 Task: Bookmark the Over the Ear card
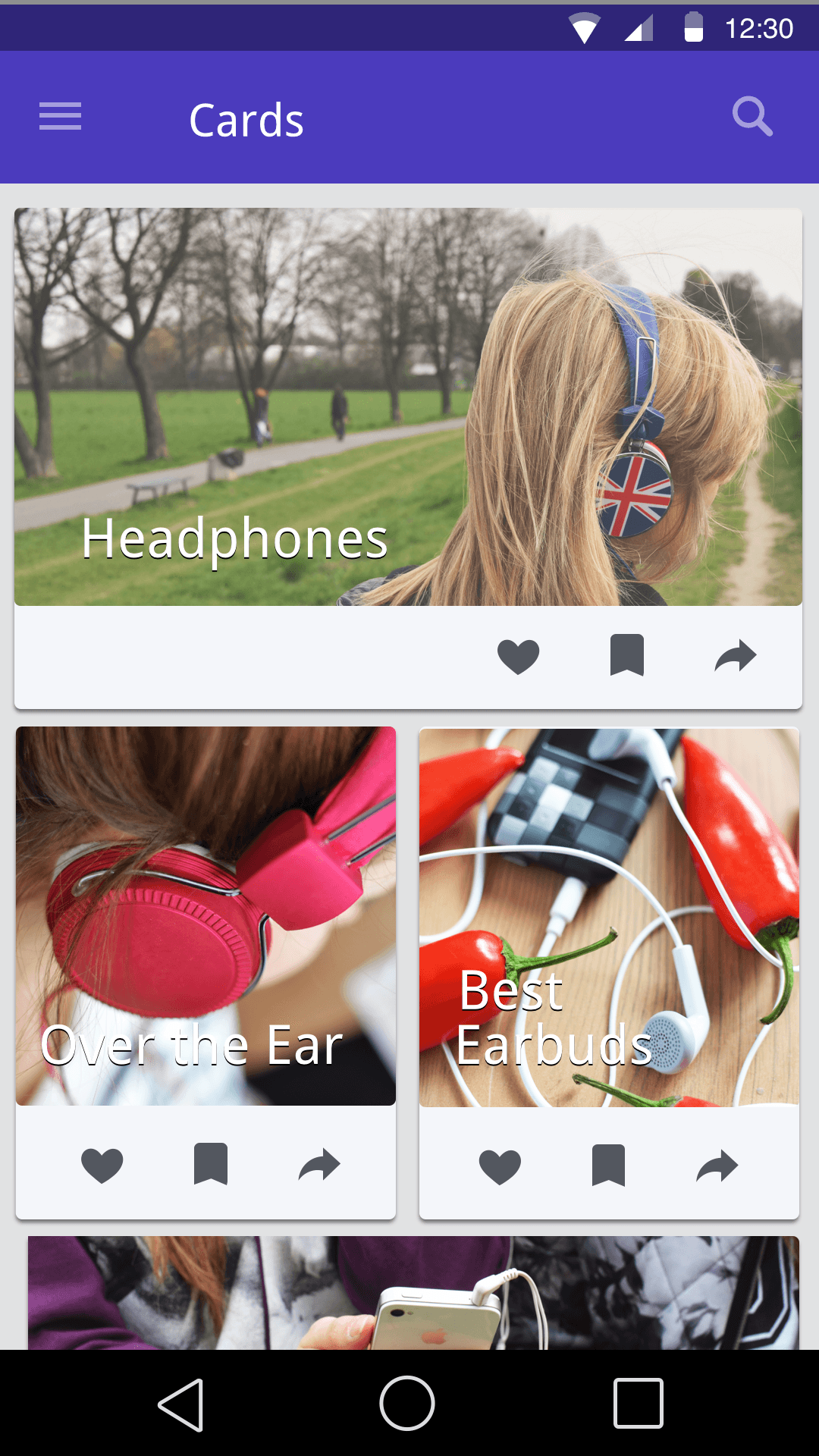pyautogui.click(x=211, y=1164)
